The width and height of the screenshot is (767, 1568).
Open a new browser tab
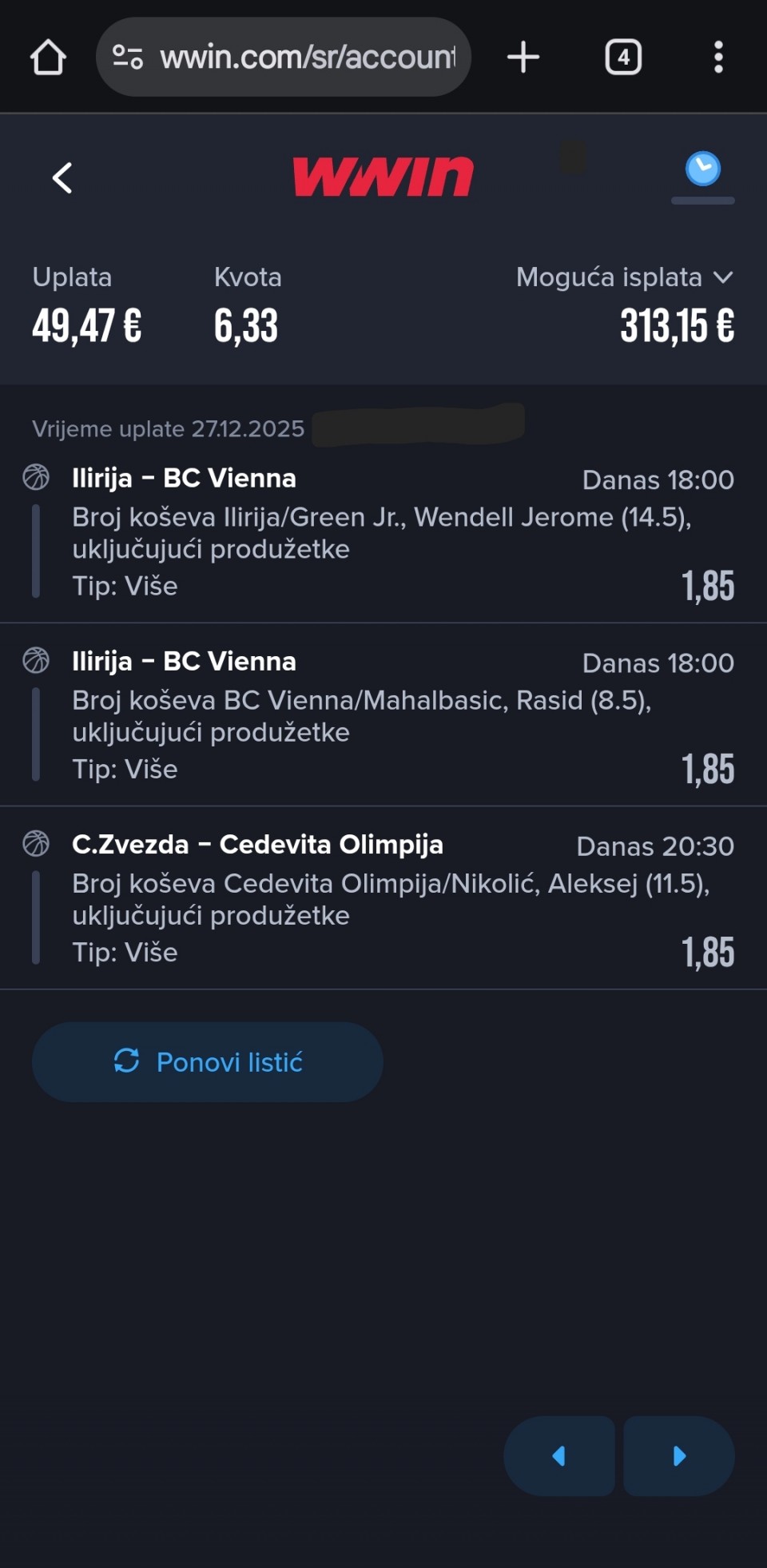pos(523,58)
